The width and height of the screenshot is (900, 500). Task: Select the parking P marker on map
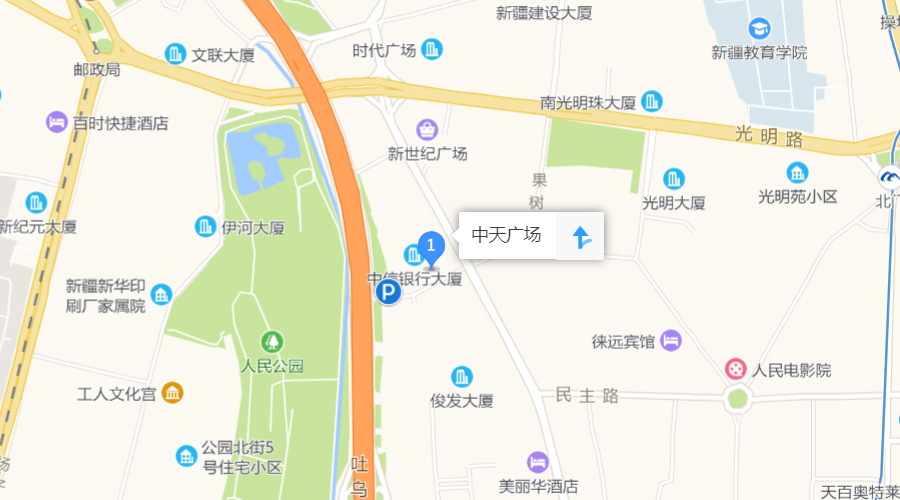pyautogui.click(x=387, y=292)
